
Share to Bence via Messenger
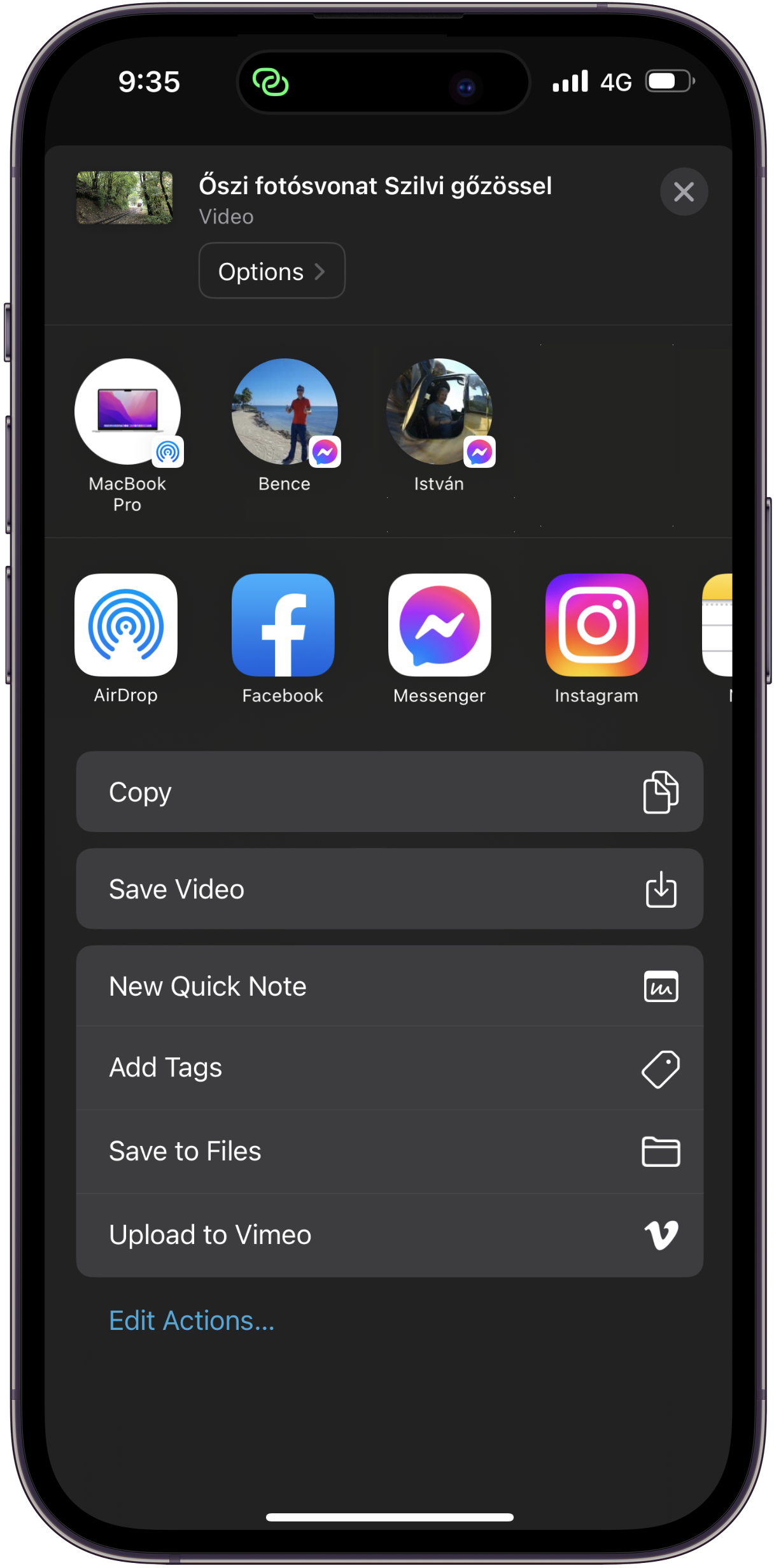(x=285, y=412)
